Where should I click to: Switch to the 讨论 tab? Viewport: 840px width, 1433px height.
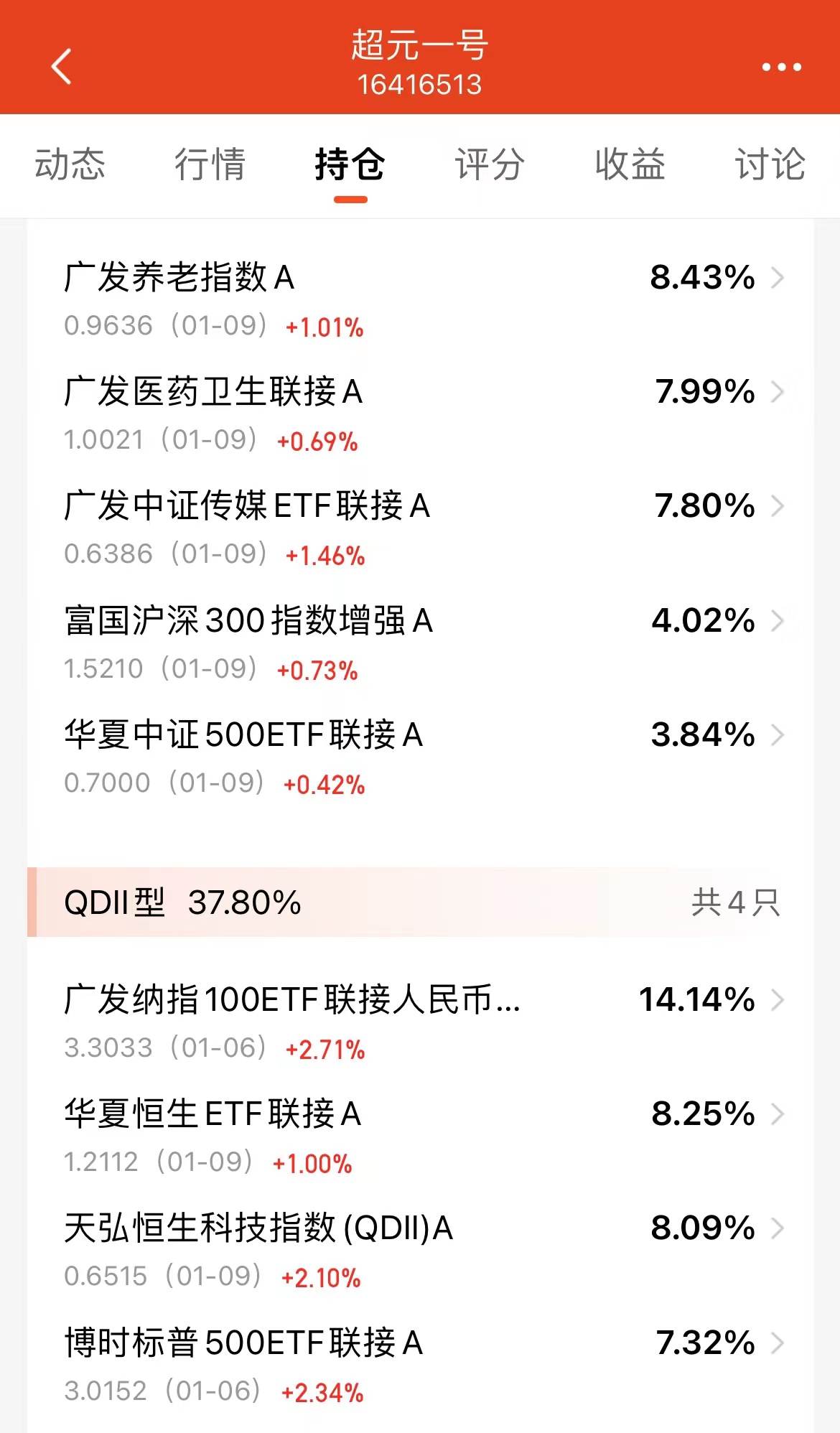click(769, 164)
